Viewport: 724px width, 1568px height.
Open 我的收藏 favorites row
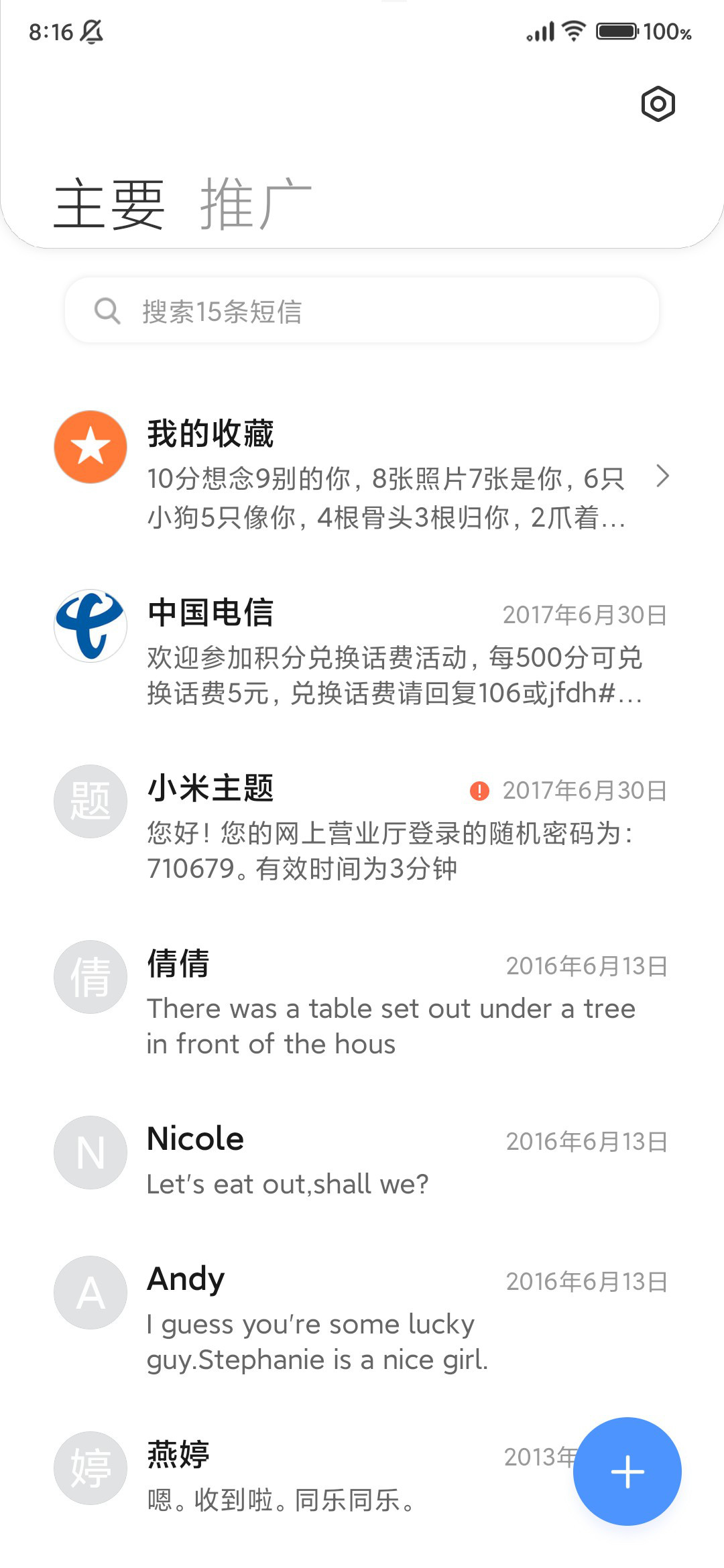pyautogui.click(x=362, y=474)
